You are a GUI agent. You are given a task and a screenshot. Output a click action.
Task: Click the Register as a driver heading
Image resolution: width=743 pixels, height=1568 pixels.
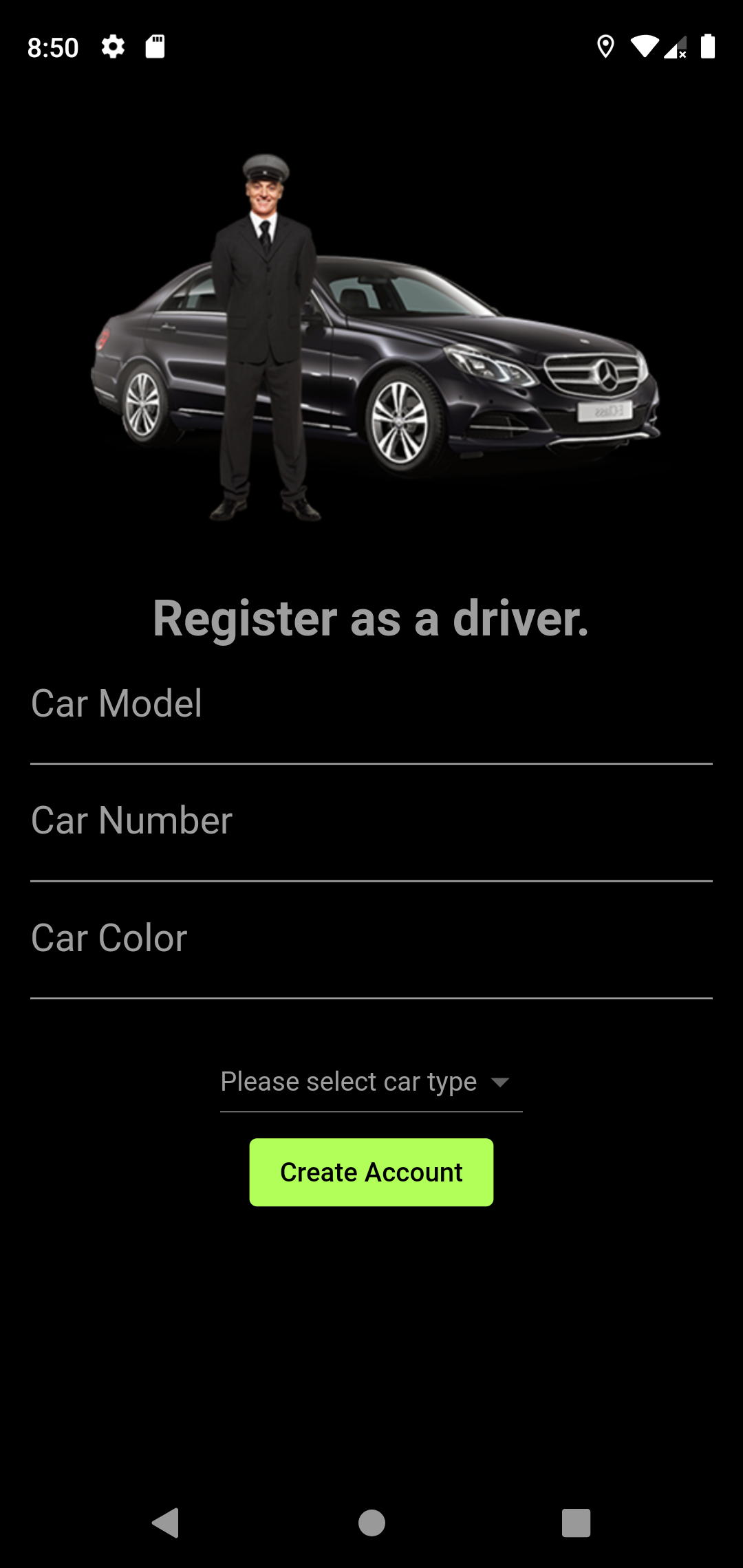click(371, 618)
